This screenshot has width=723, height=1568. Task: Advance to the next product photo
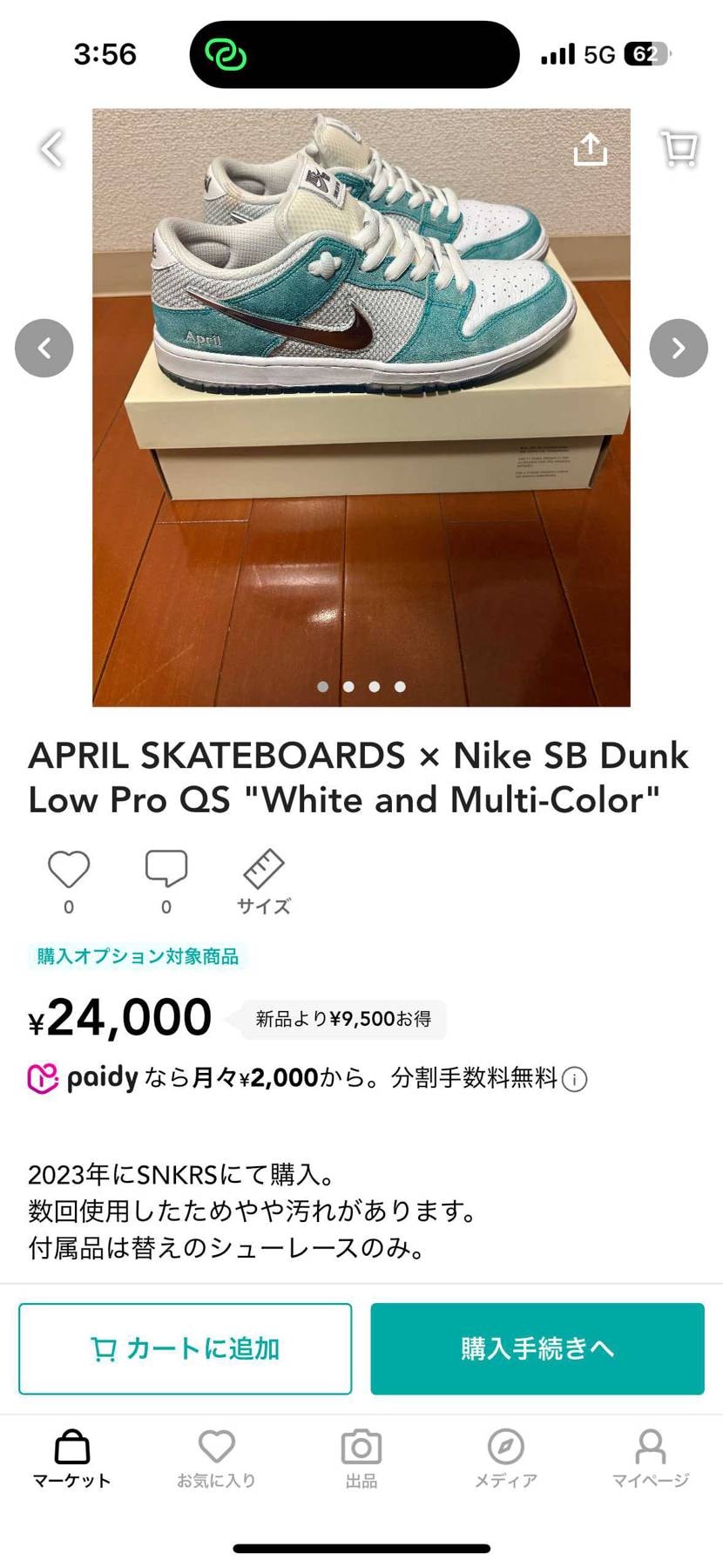[678, 348]
